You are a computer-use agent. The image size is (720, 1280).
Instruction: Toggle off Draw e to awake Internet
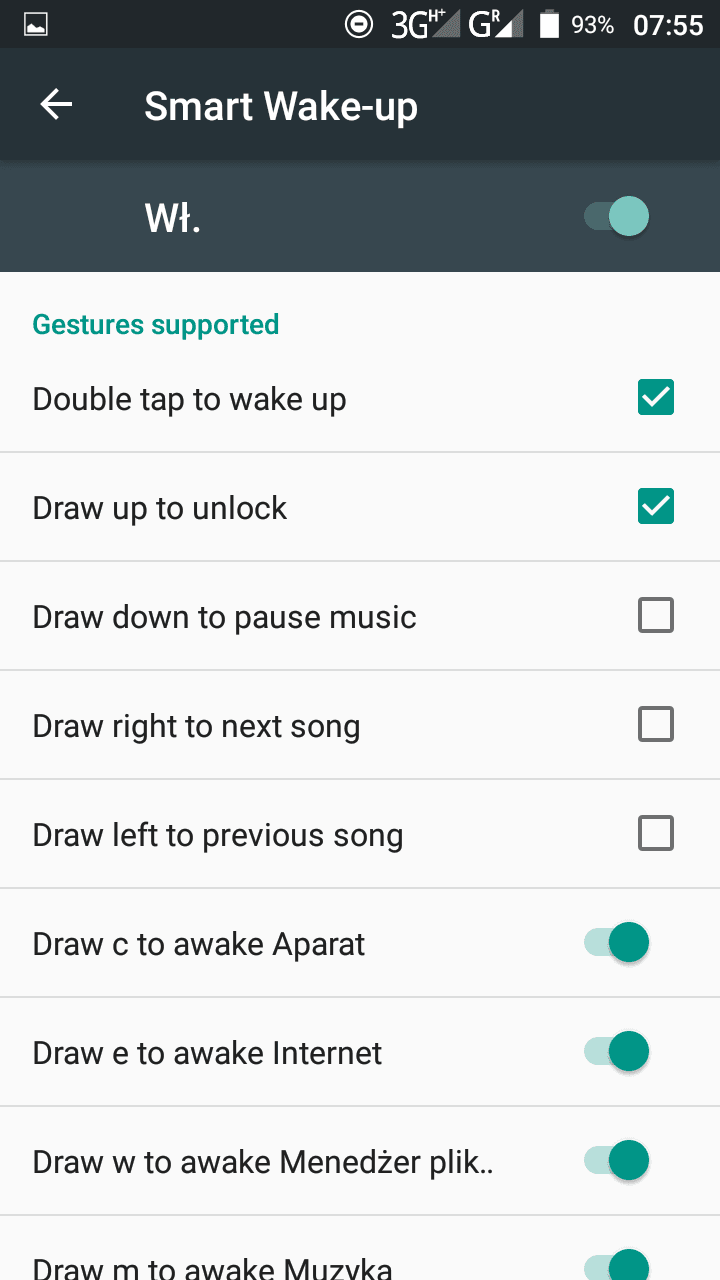617,1052
